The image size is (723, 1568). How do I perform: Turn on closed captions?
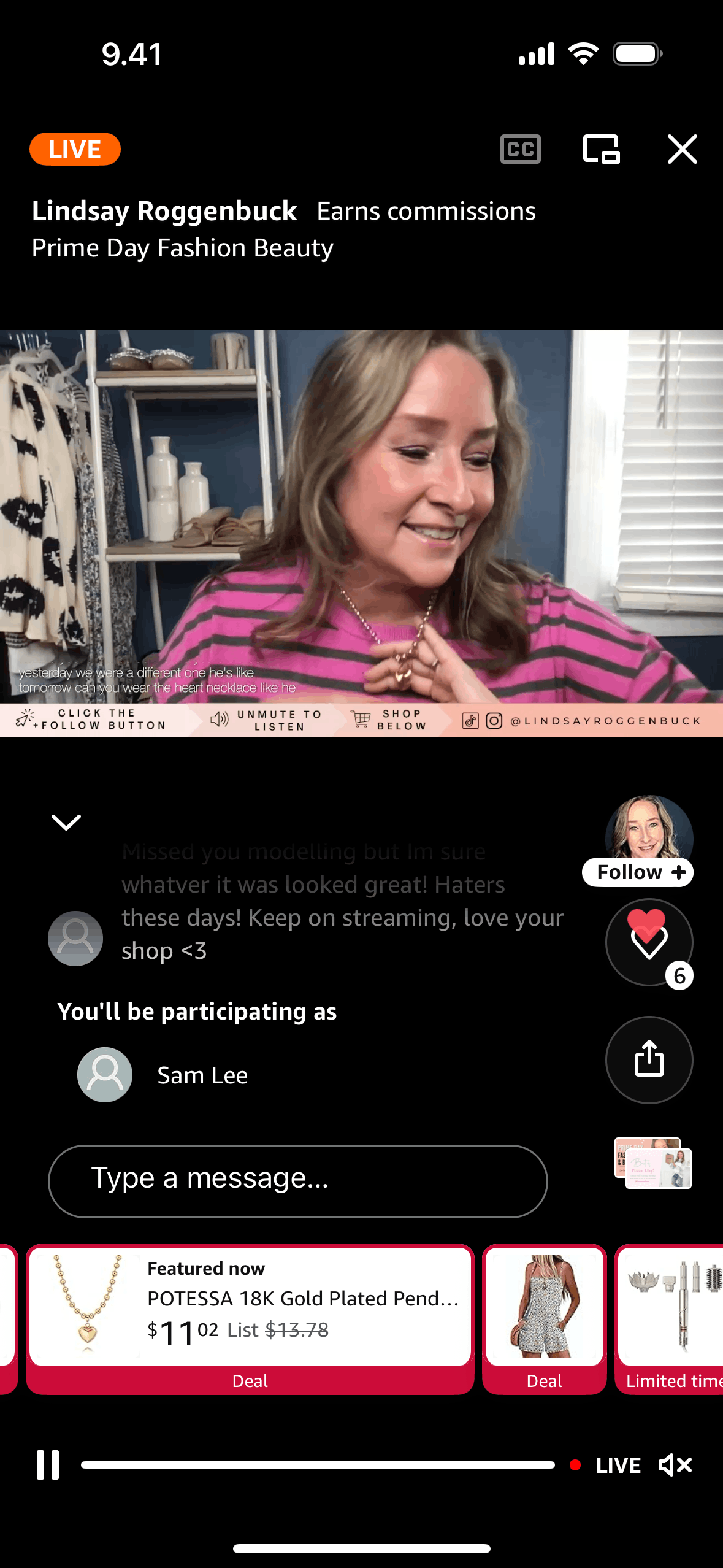pos(520,149)
